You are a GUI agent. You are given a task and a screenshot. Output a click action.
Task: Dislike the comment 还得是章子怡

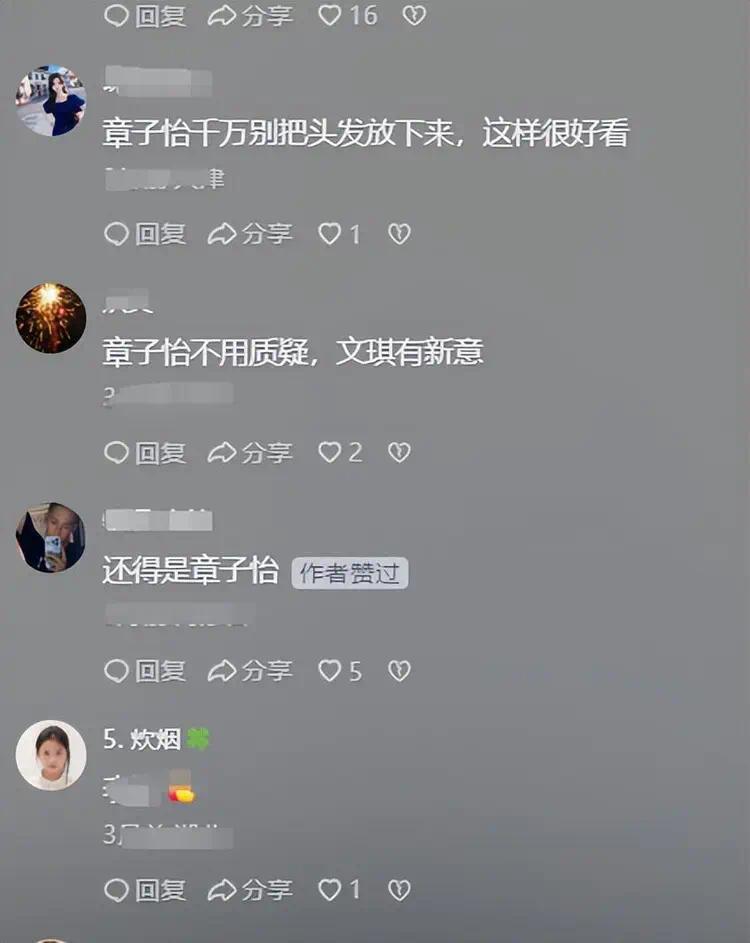(x=399, y=671)
